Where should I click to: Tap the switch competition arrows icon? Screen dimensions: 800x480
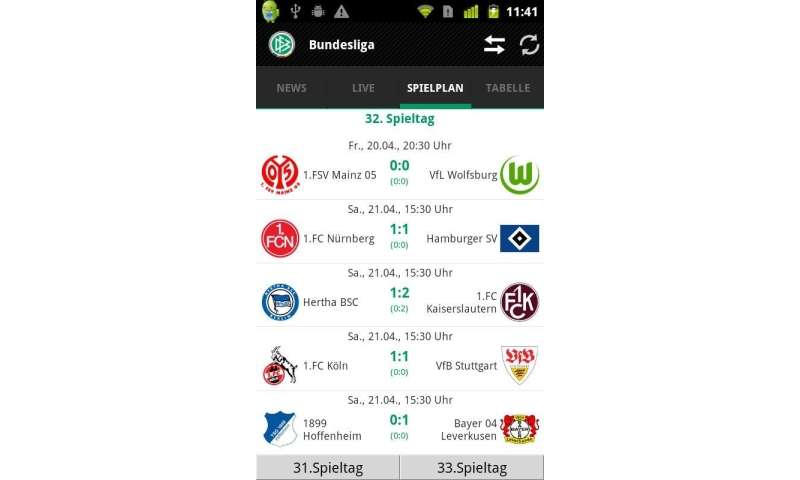coord(494,44)
